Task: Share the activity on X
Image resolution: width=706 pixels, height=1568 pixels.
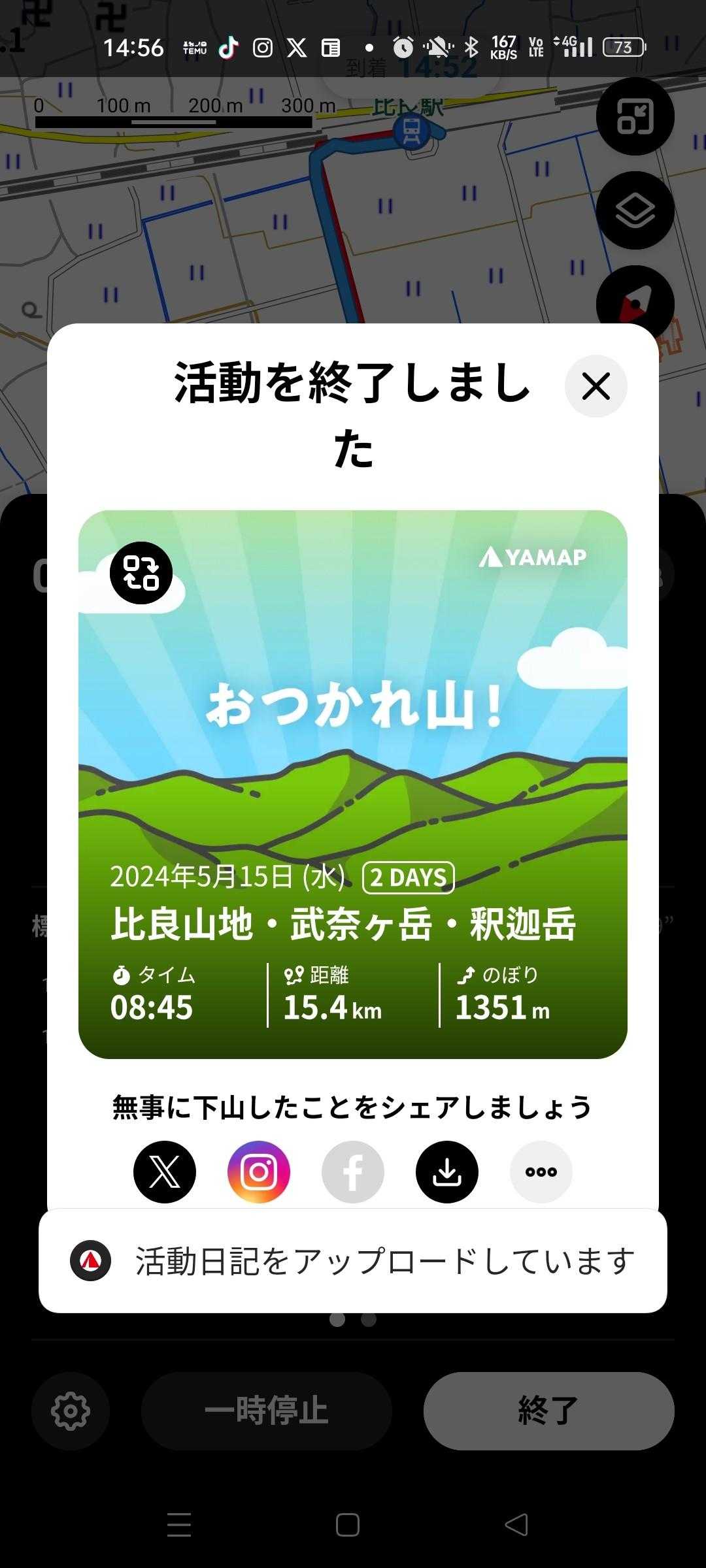Action: [x=165, y=1171]
